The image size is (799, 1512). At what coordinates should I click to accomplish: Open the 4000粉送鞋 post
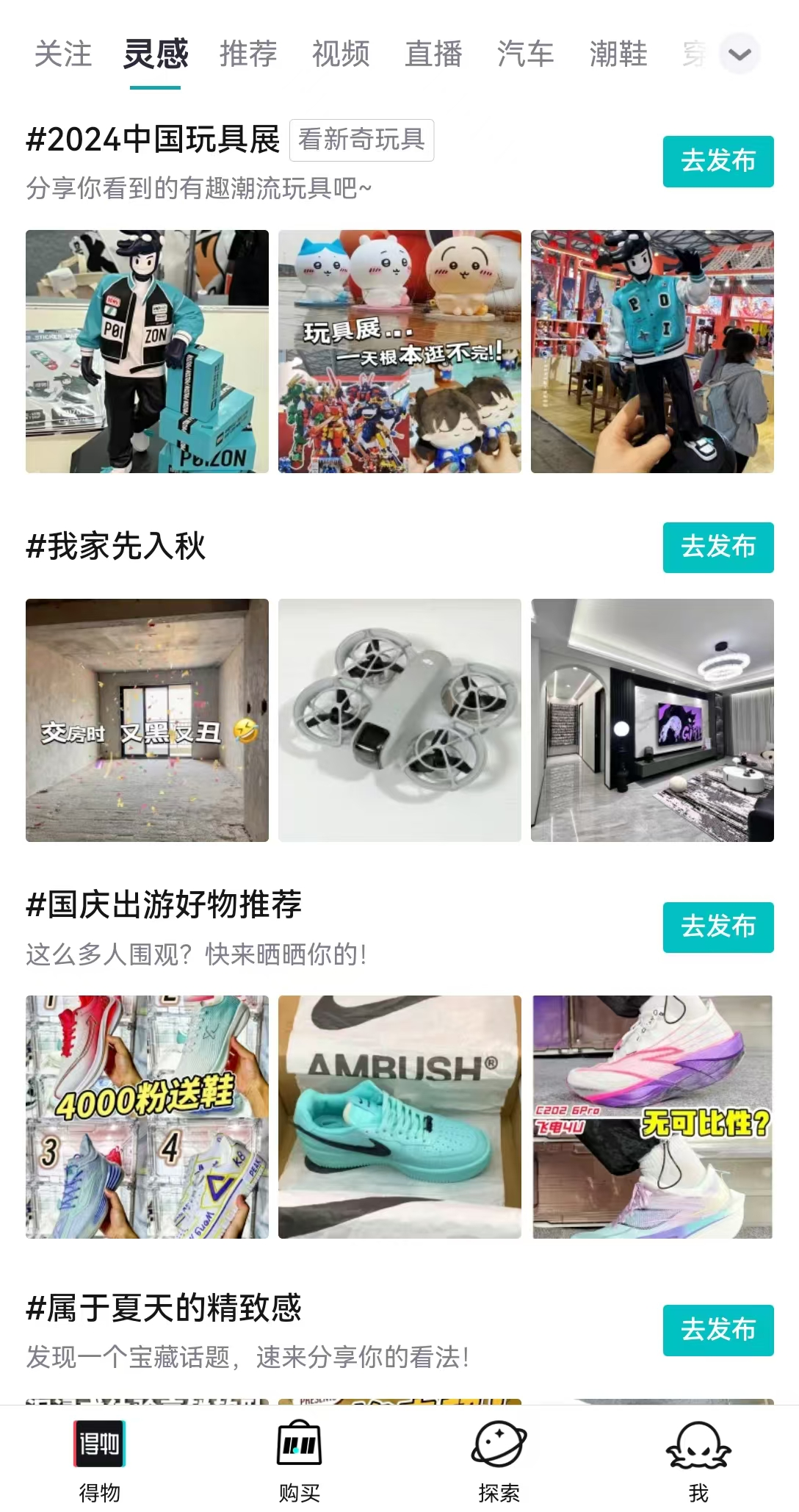click(147, 1117)
